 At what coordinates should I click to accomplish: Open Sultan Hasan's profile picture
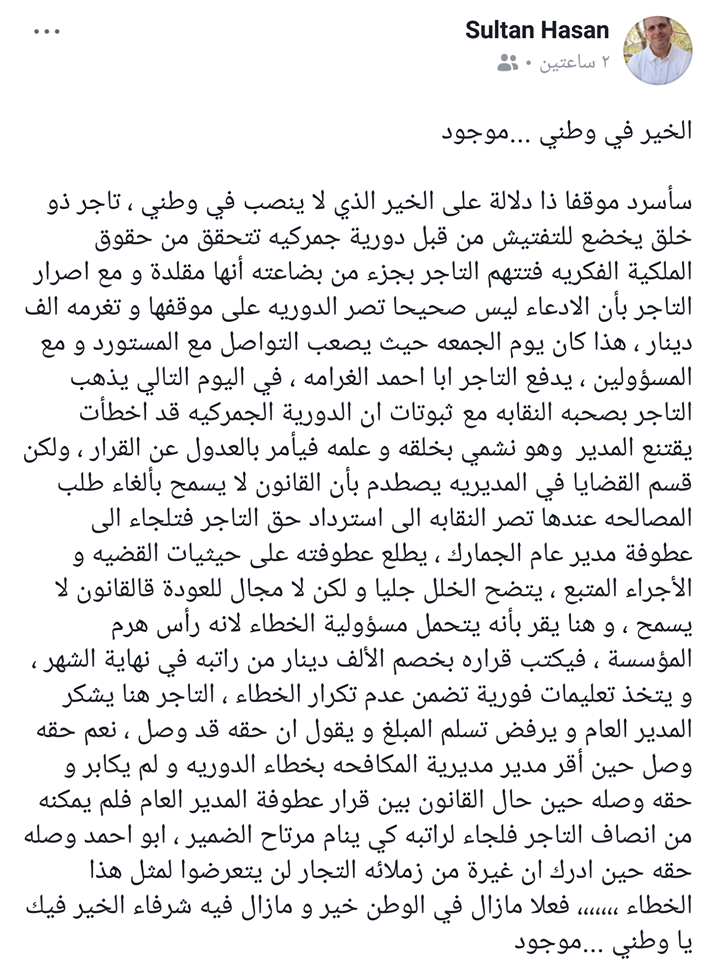pos(657,51)
